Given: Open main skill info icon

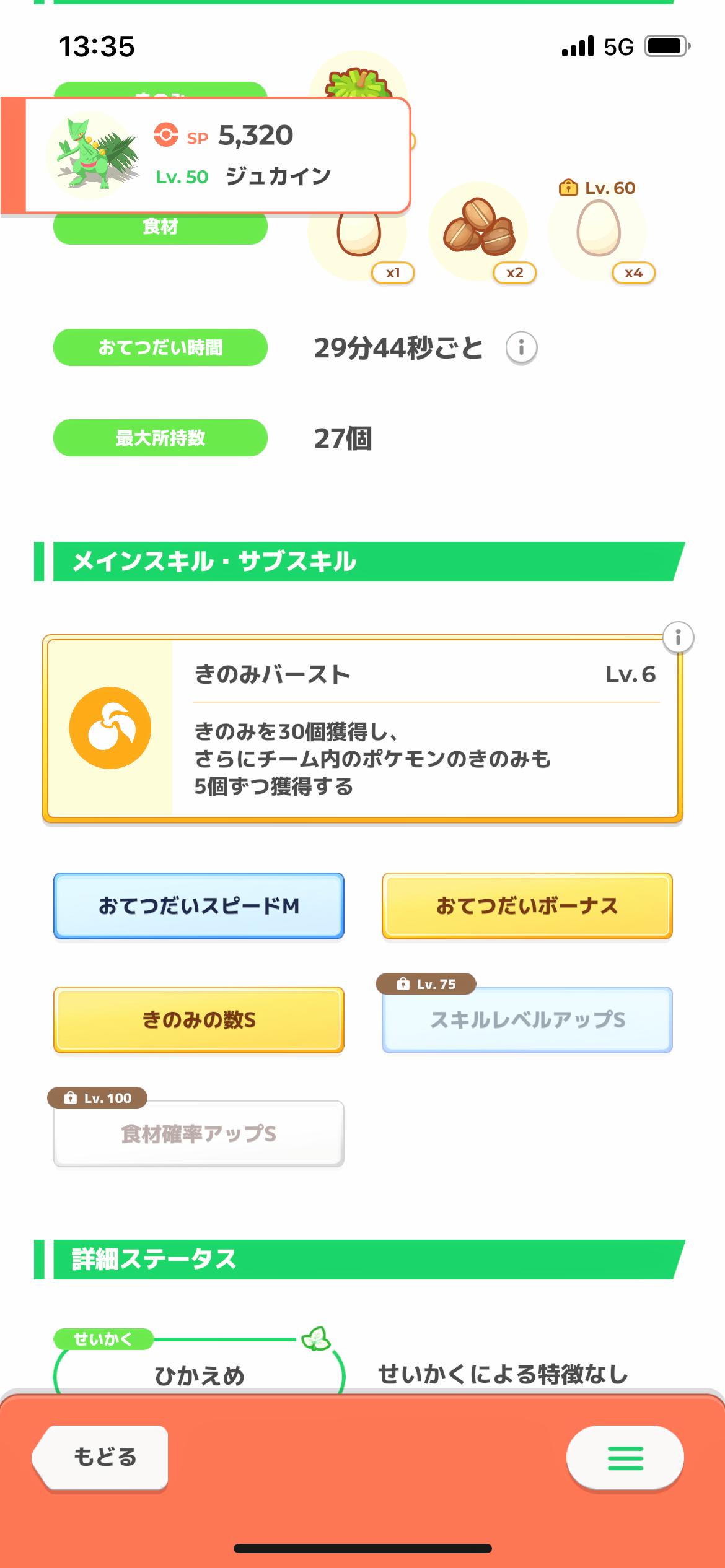Looking at the screenshot, I should point(678,637).
